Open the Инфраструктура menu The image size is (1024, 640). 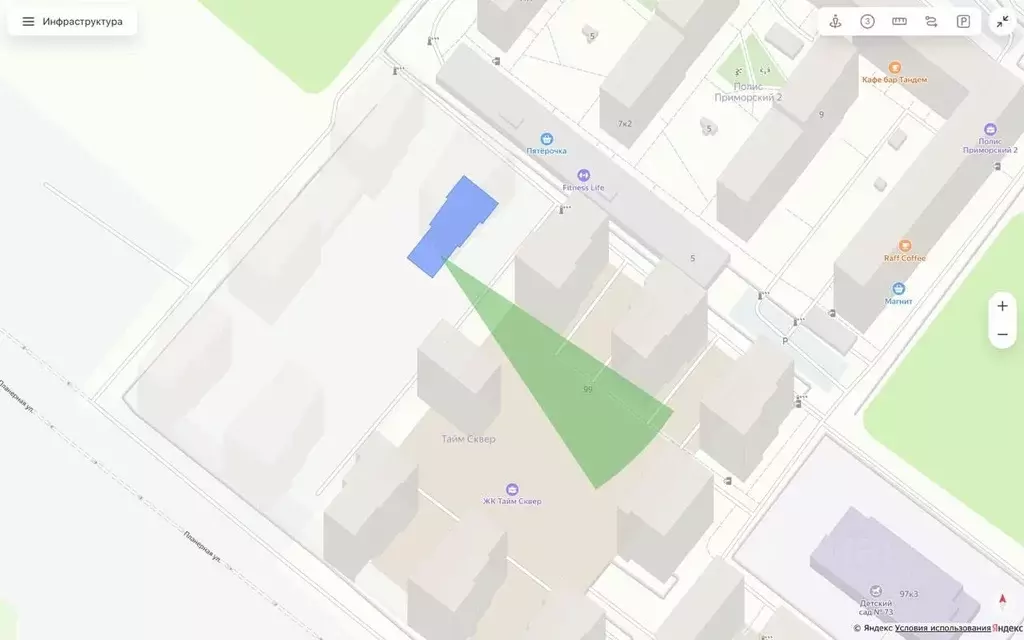[72, 21]
